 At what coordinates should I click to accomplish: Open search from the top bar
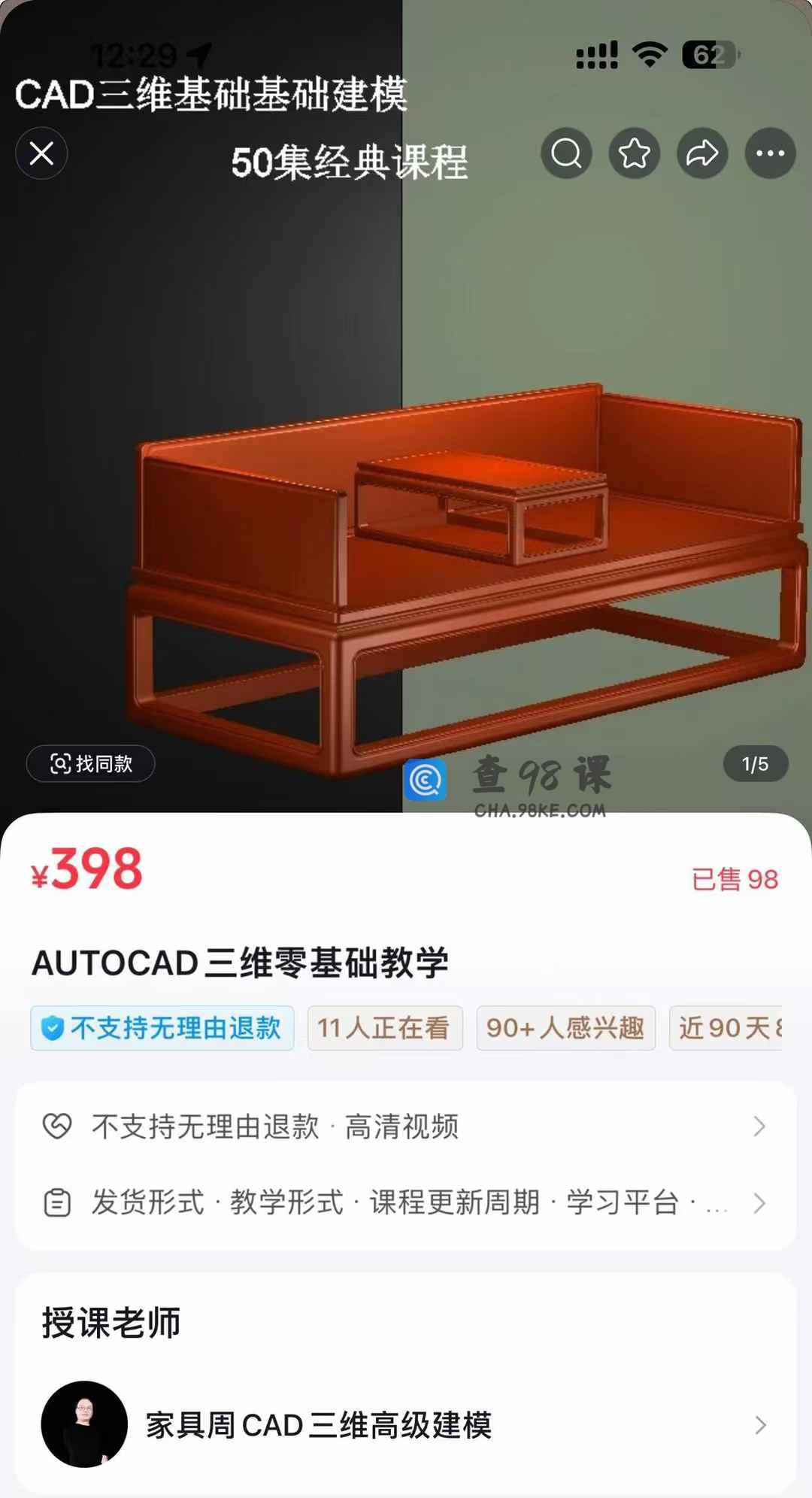point(566,153)
